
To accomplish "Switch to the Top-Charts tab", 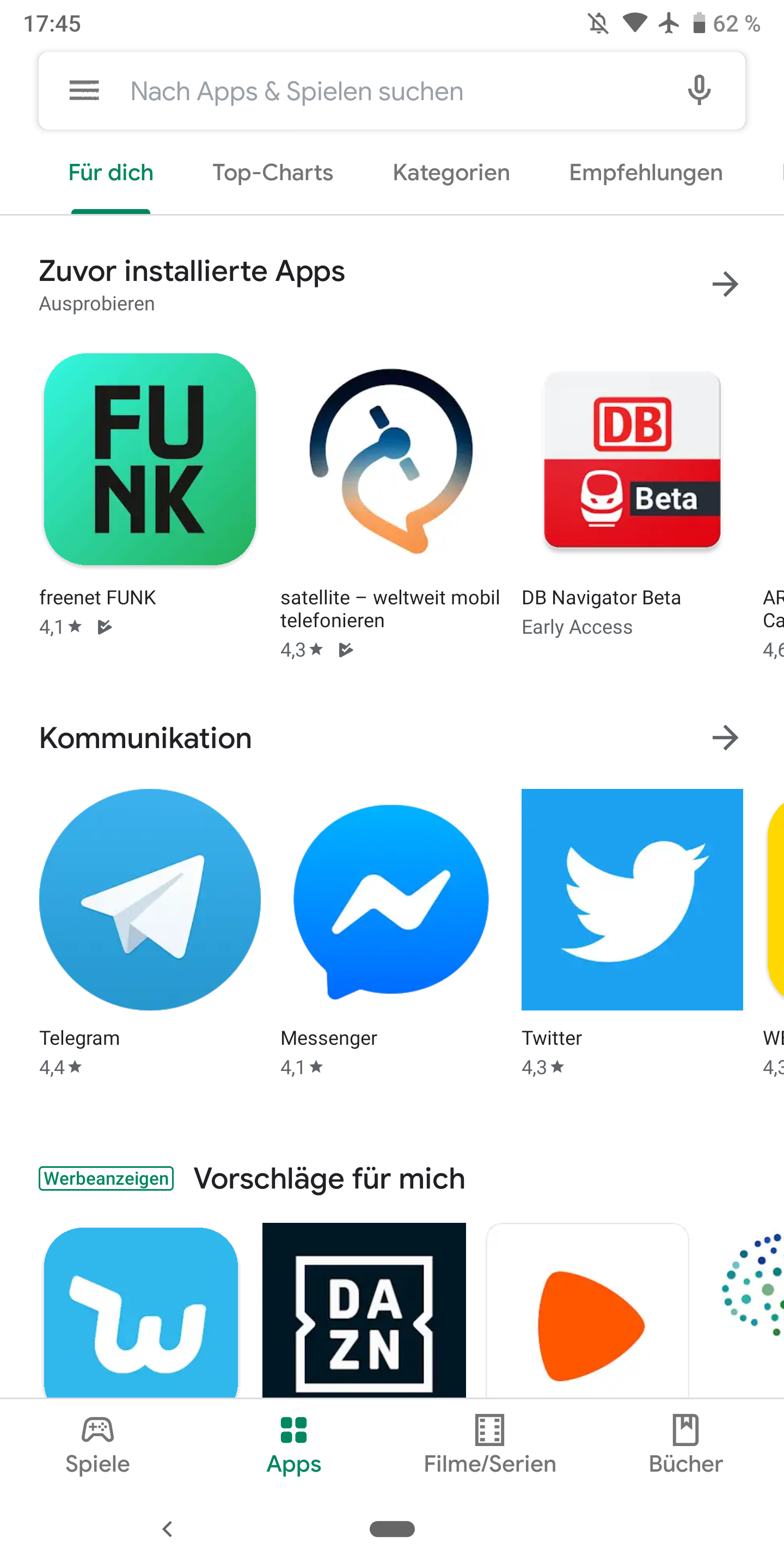I will click(273, 173).
